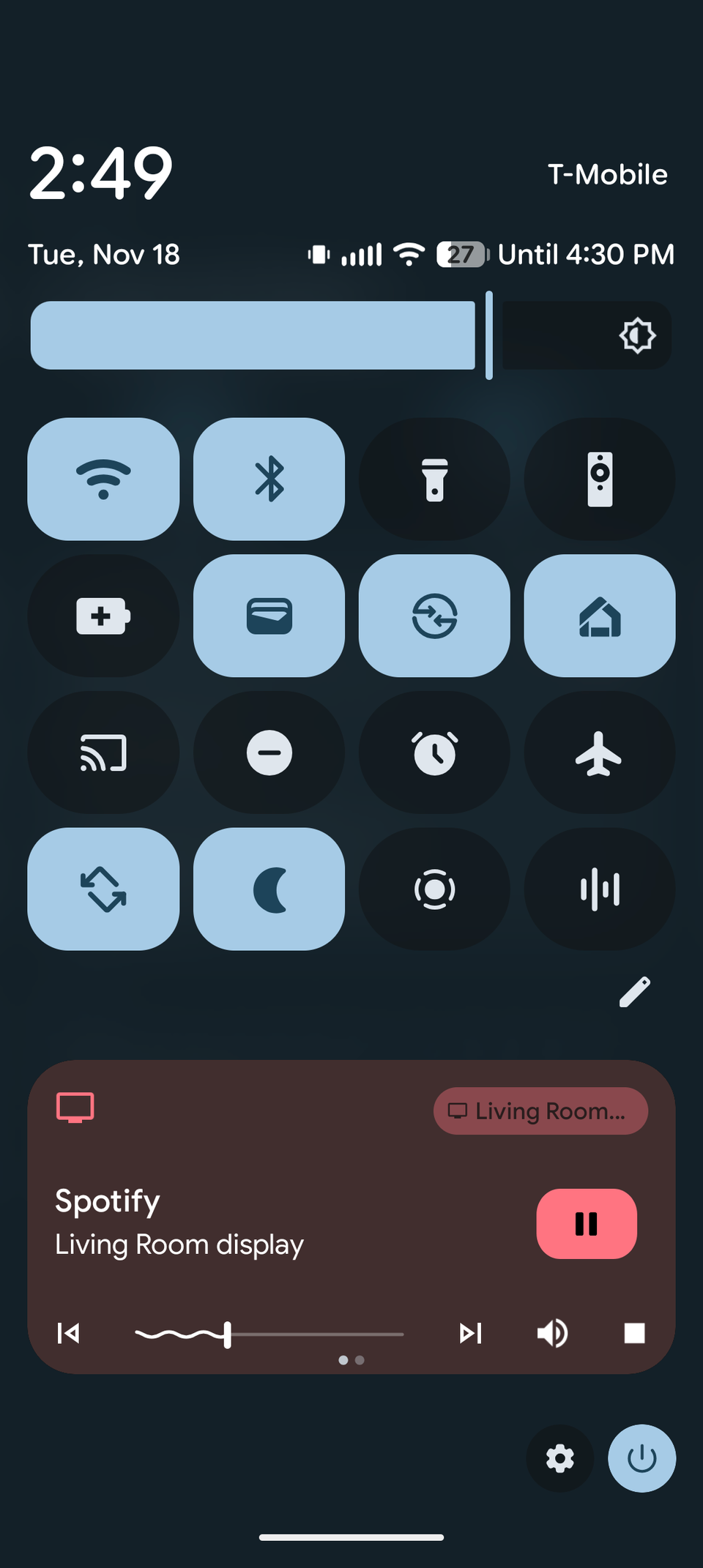Tap the Screen Record tile
The width and height of the screenshot is (703, 1568).
tap(434, 889)
